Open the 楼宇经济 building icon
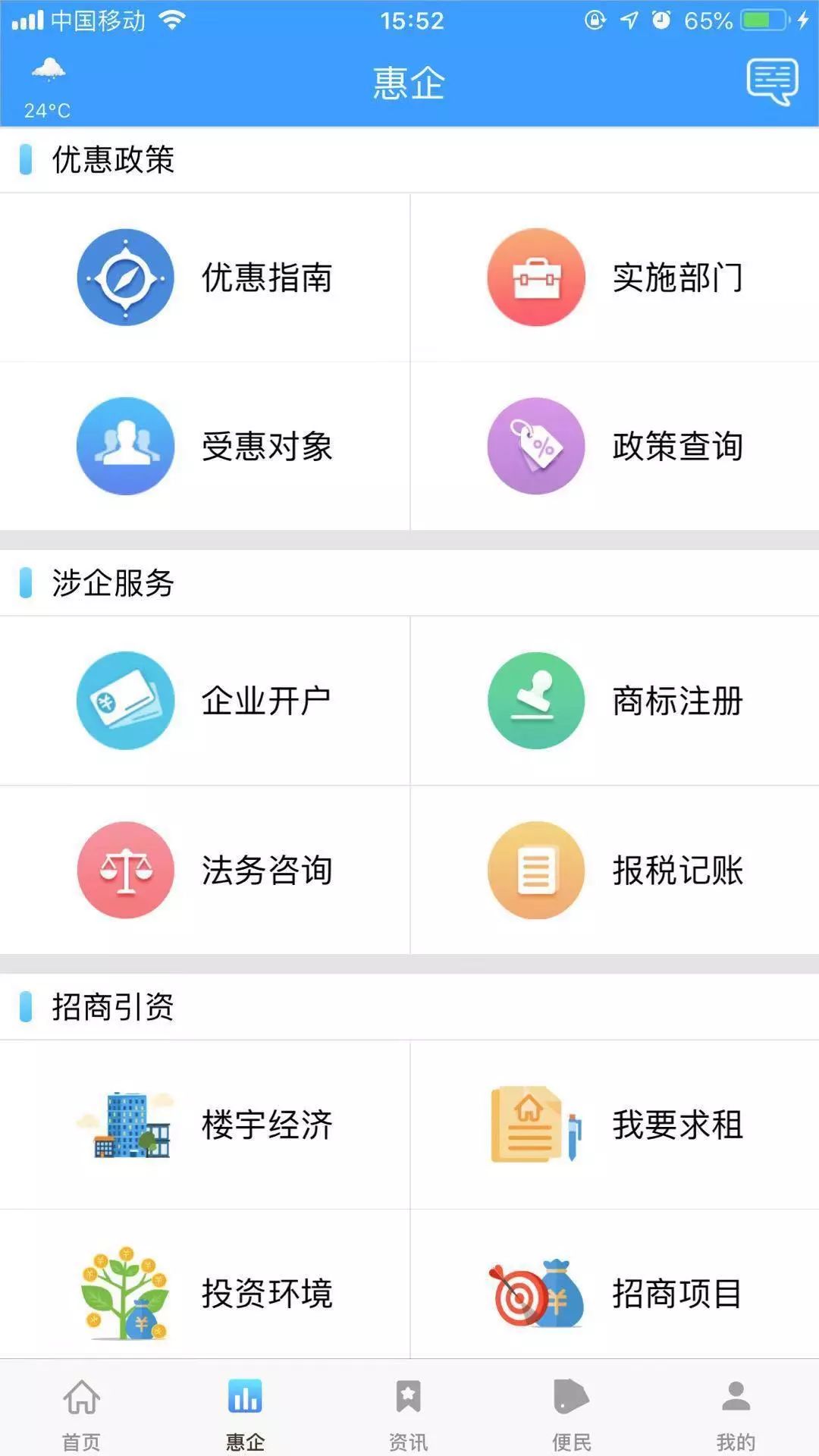 tap(125, 1125)
